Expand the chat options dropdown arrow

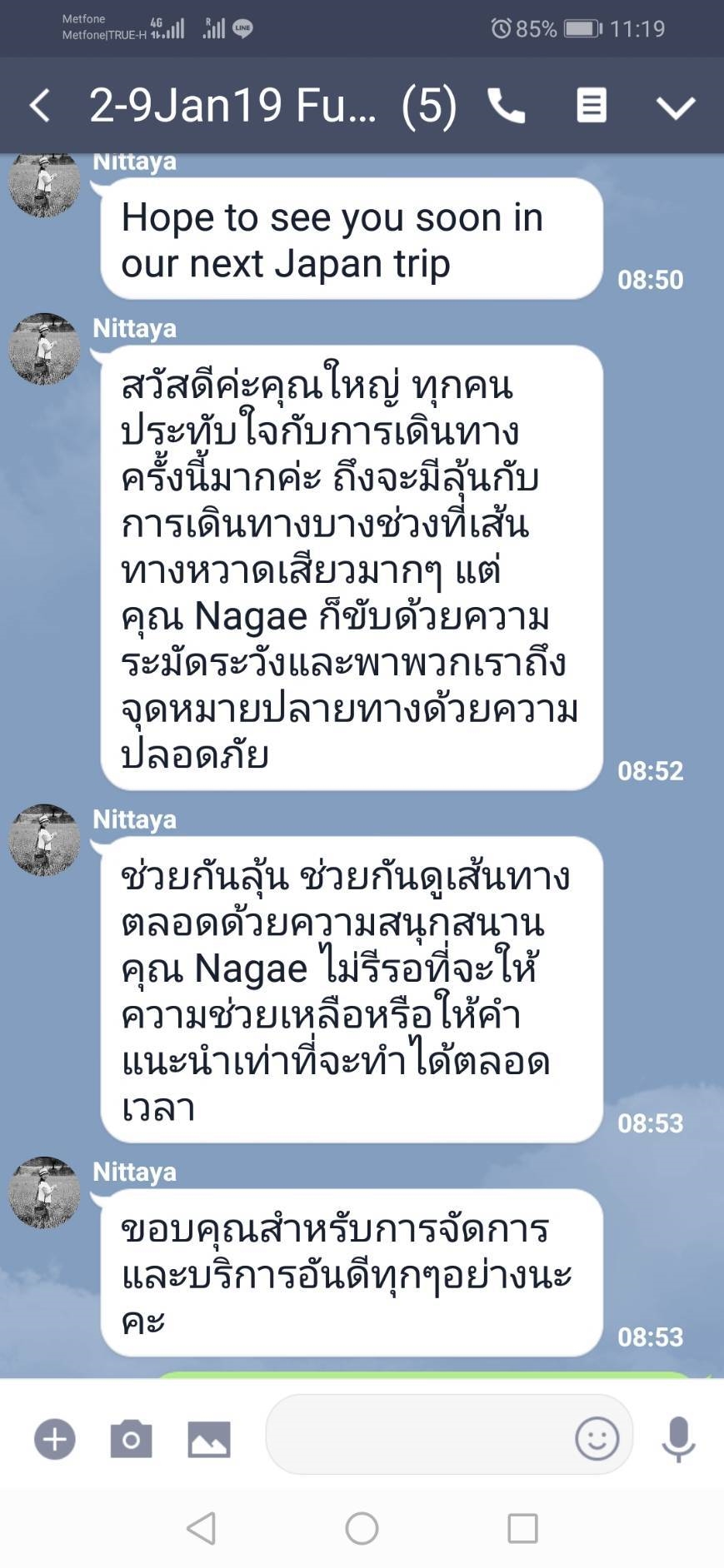click(x=675, y=107)
